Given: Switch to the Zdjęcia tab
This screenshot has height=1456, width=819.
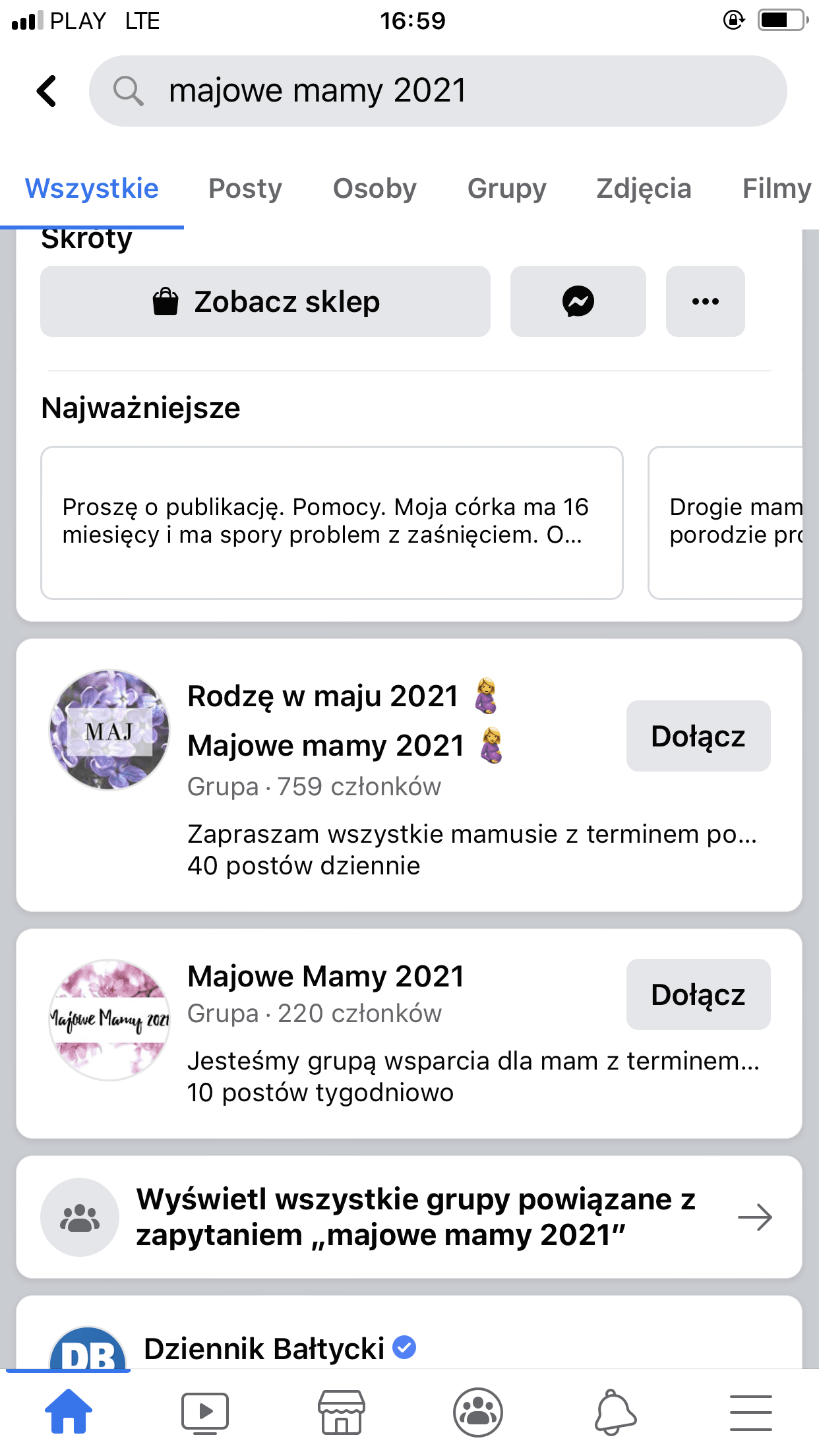Looking at the screenshot, I should click(x=644, y=189).
